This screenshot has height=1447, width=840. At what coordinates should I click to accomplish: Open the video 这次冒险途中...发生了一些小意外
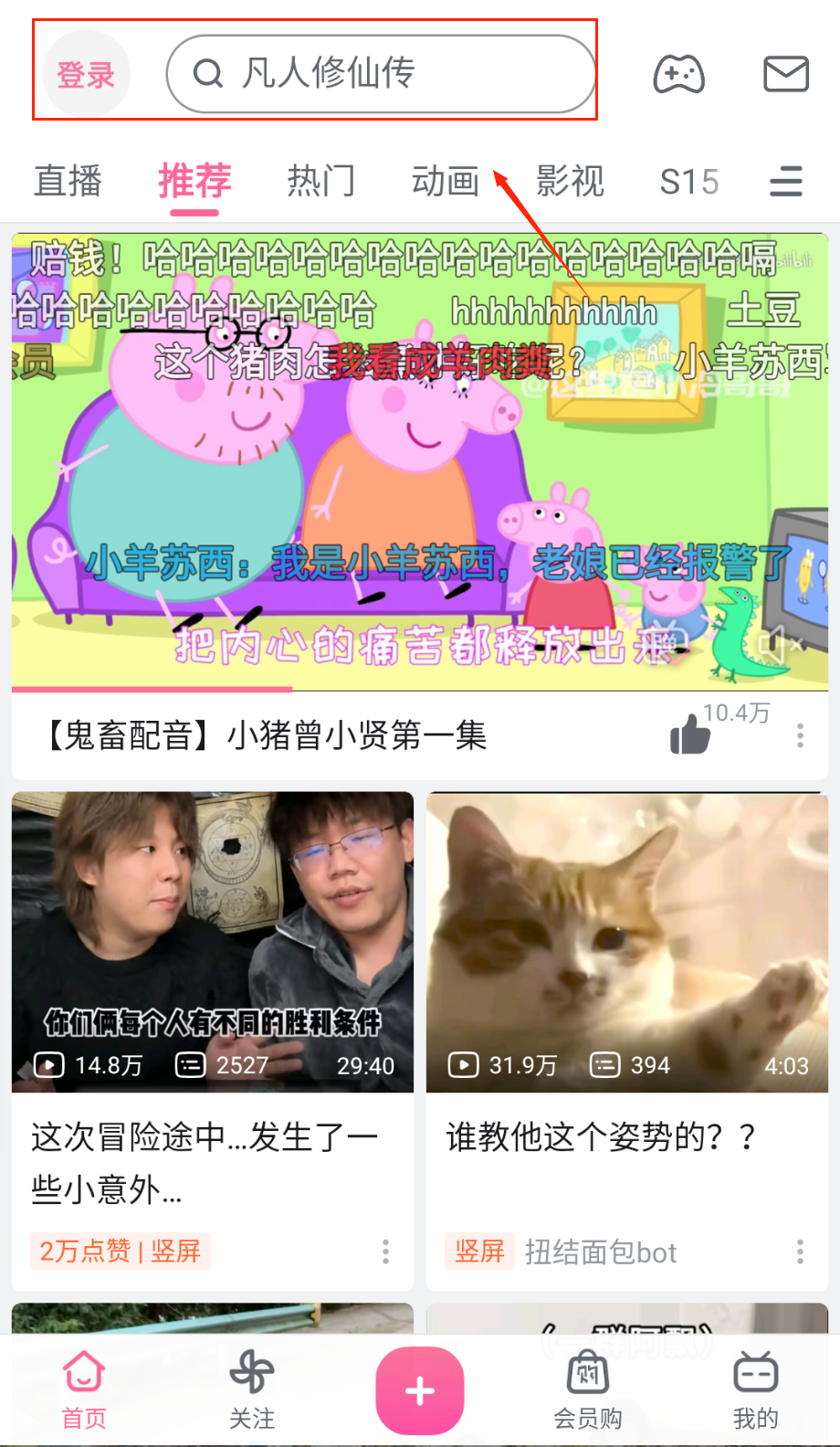213,942
